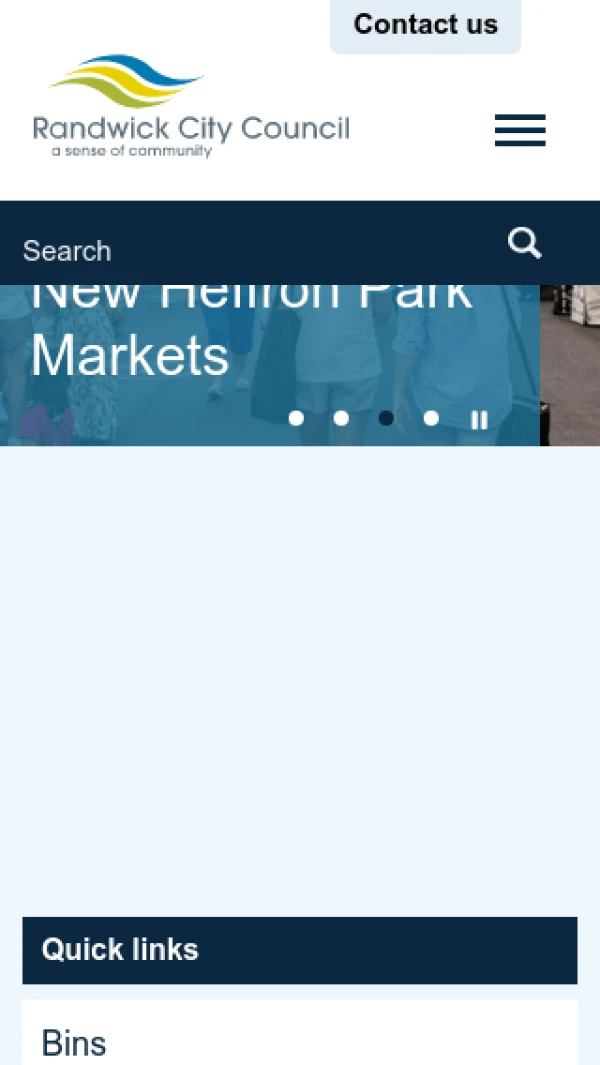Pause the carousel slideshow
The width and height of the screenshot is (600, 1065).
coord(479,420)
